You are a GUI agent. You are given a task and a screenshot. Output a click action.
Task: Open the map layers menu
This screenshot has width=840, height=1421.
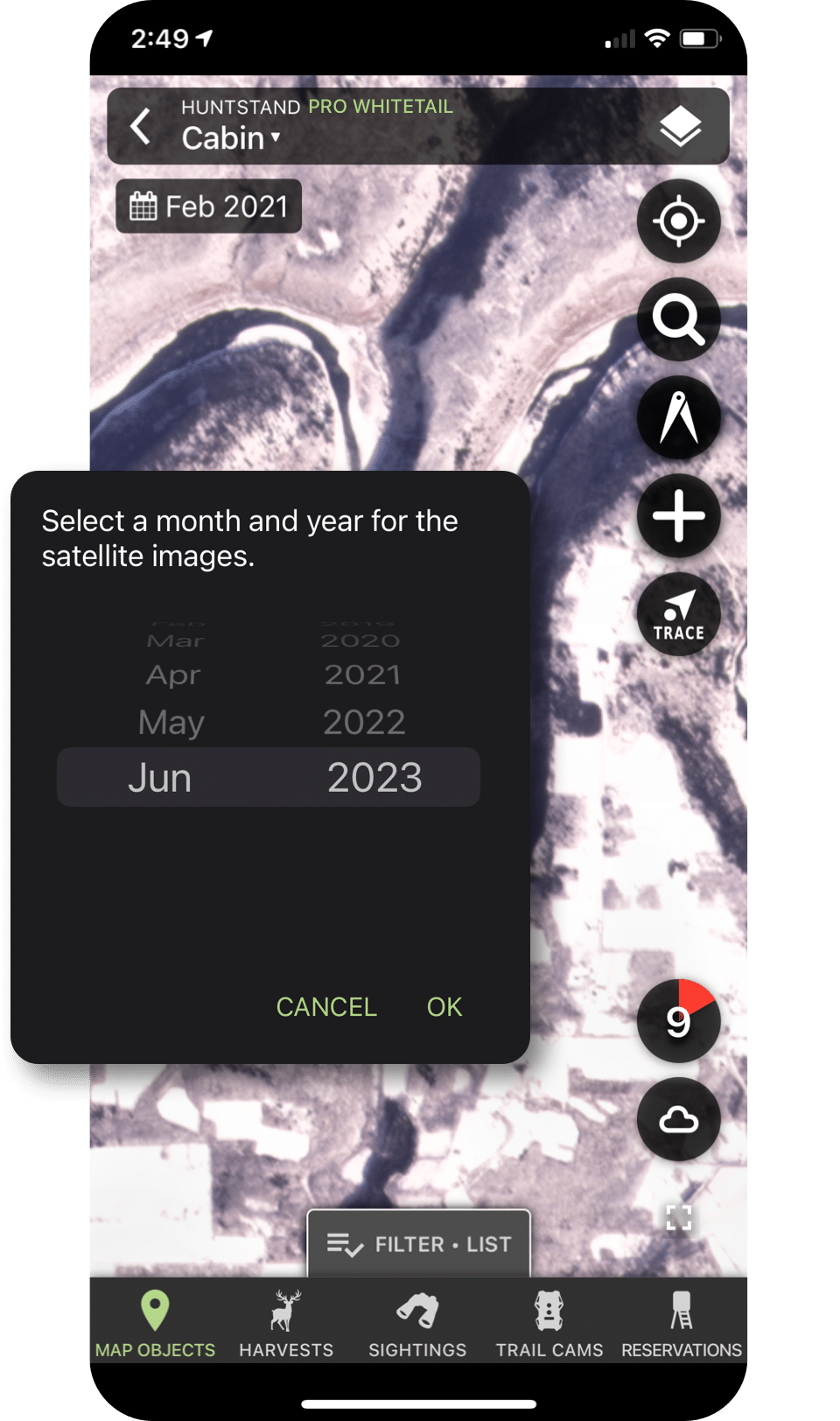pyautogui.click(x=680, y=127)
